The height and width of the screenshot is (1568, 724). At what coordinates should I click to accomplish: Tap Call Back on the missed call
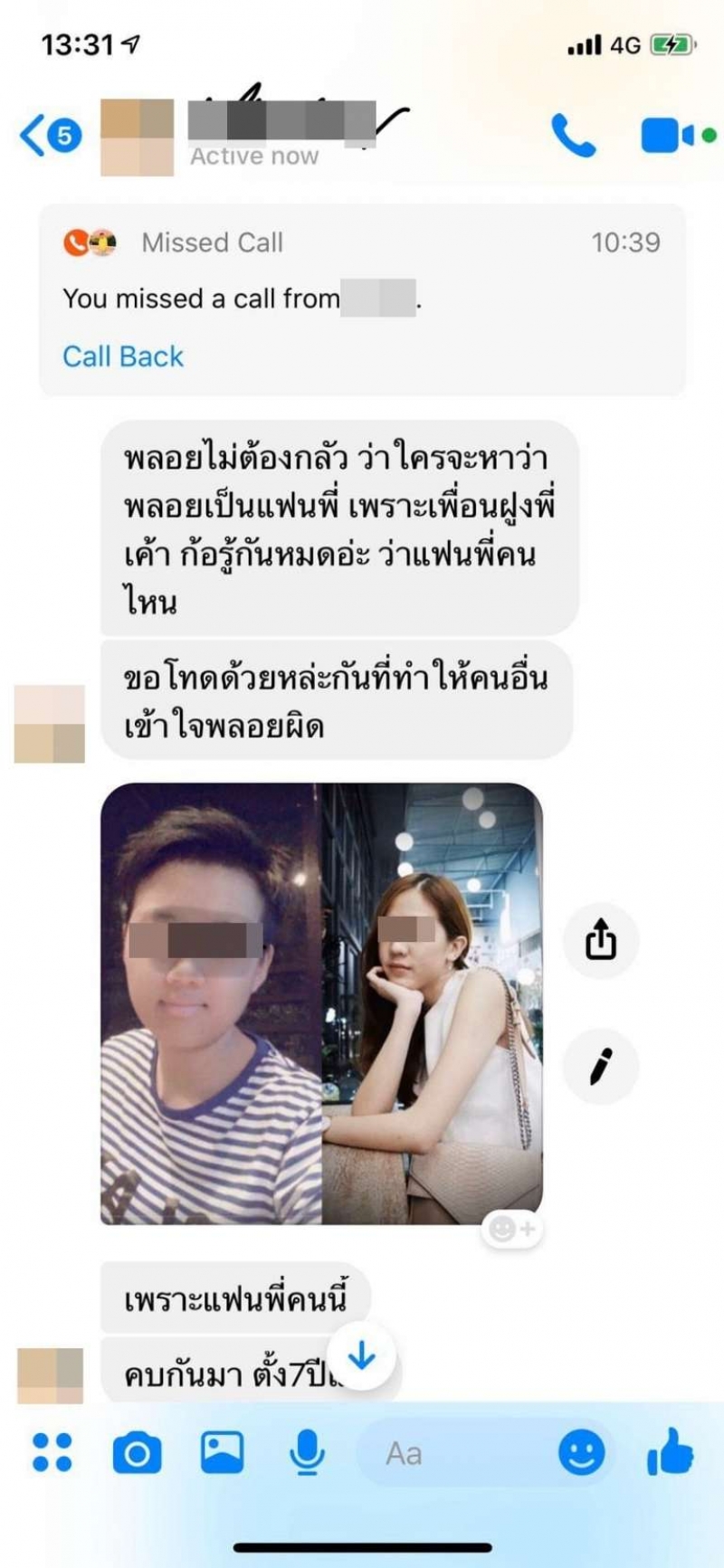click(x=123, y=356)
